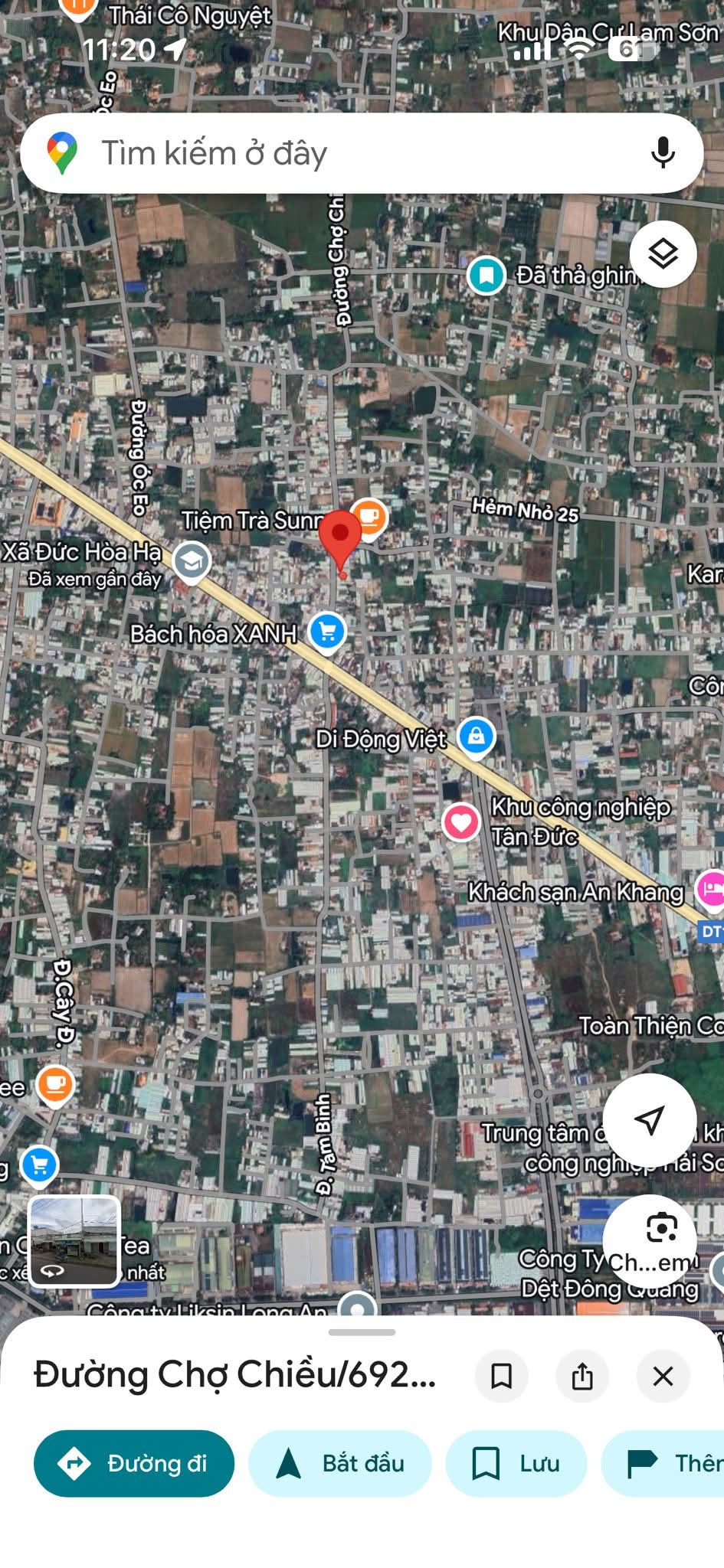The height and width of the screenshot is (1568, 724).
Task: Open the camera lens button
Action: point(661,1227)
